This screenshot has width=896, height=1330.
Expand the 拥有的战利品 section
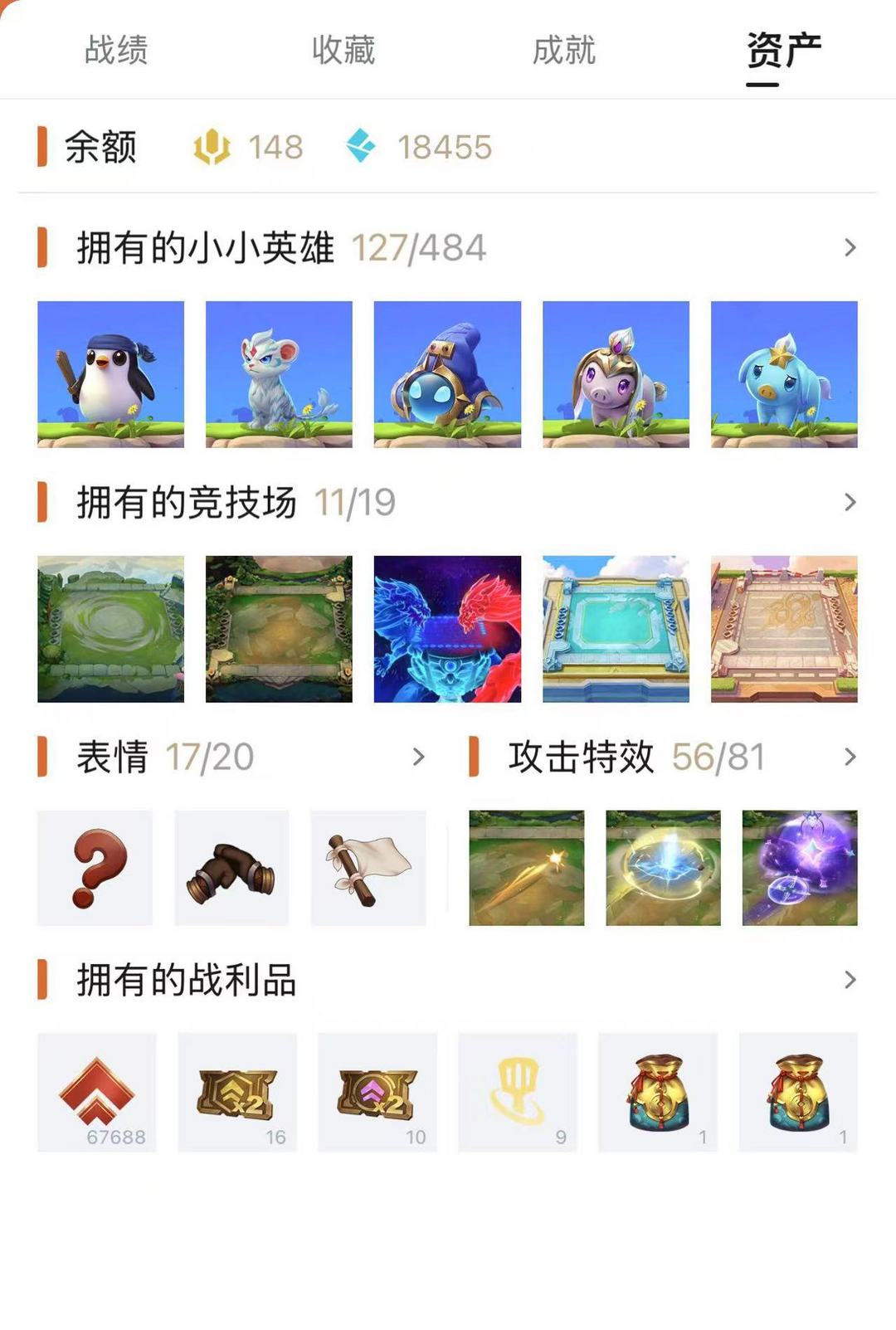click(849, 980)
